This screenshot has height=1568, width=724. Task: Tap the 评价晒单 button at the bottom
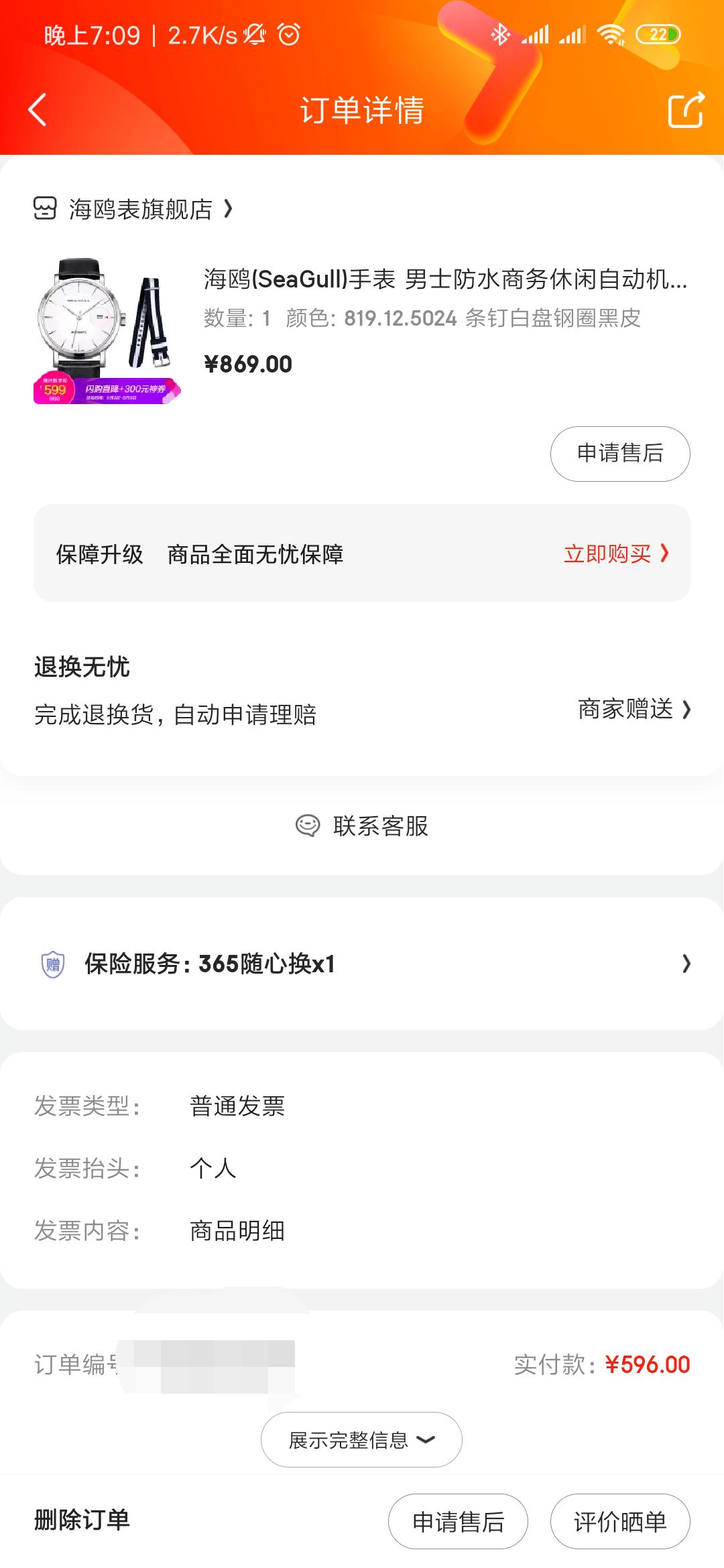pyautogui.click(x=620, y=1521)
